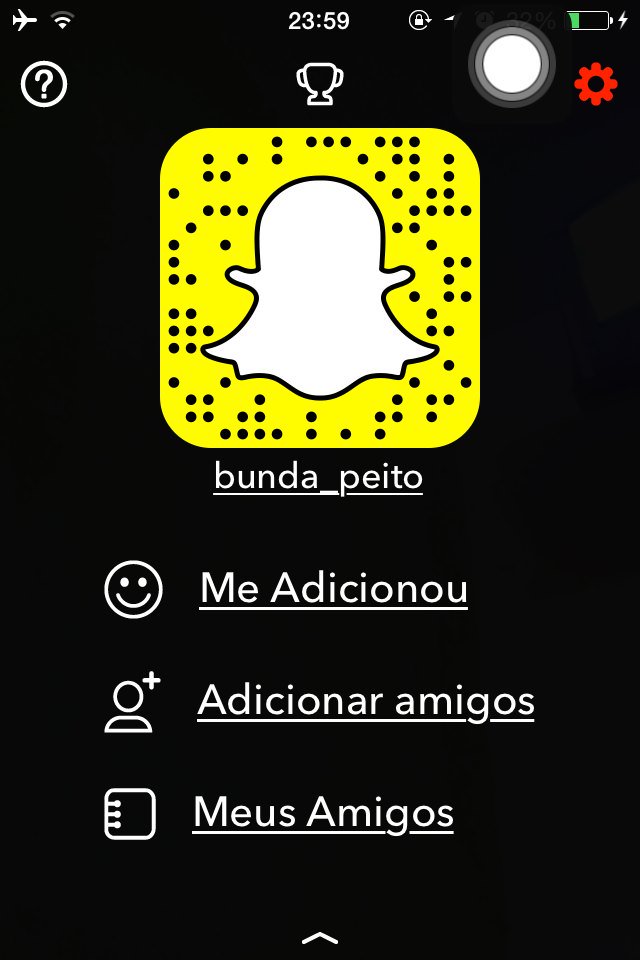640x960 pixels.
Task: Open Me Adicionou
Action: point(334,588)
